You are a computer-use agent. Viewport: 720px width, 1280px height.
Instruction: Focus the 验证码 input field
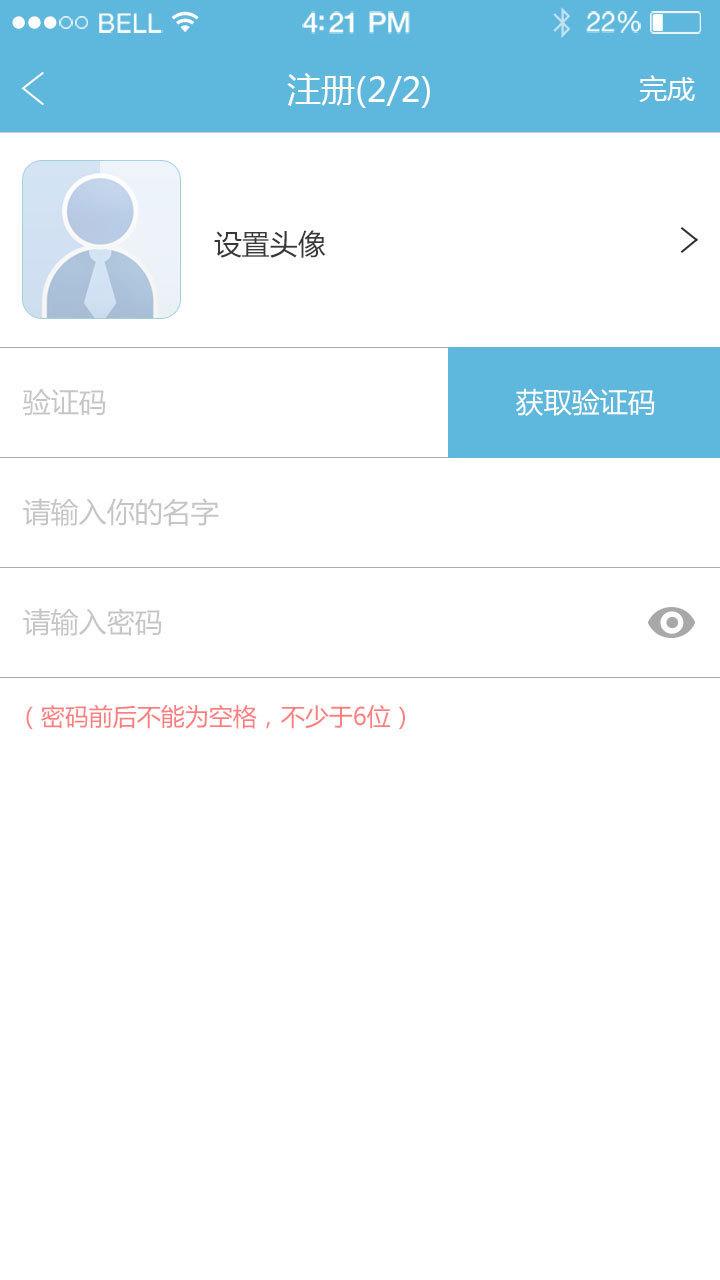pyautogui.click(x=220, y=403)
